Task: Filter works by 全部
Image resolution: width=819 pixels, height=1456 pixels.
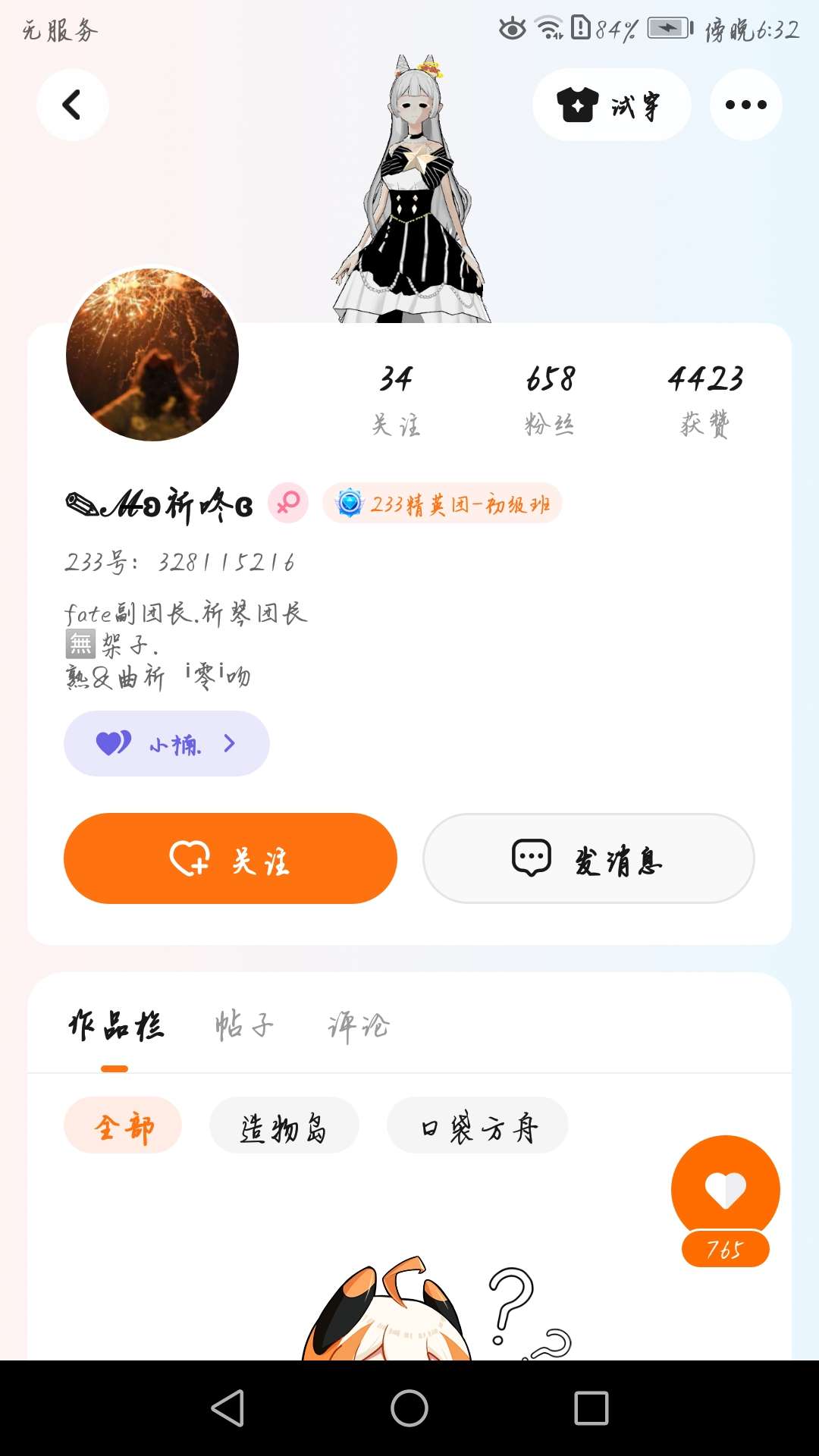Action: 123,1126
